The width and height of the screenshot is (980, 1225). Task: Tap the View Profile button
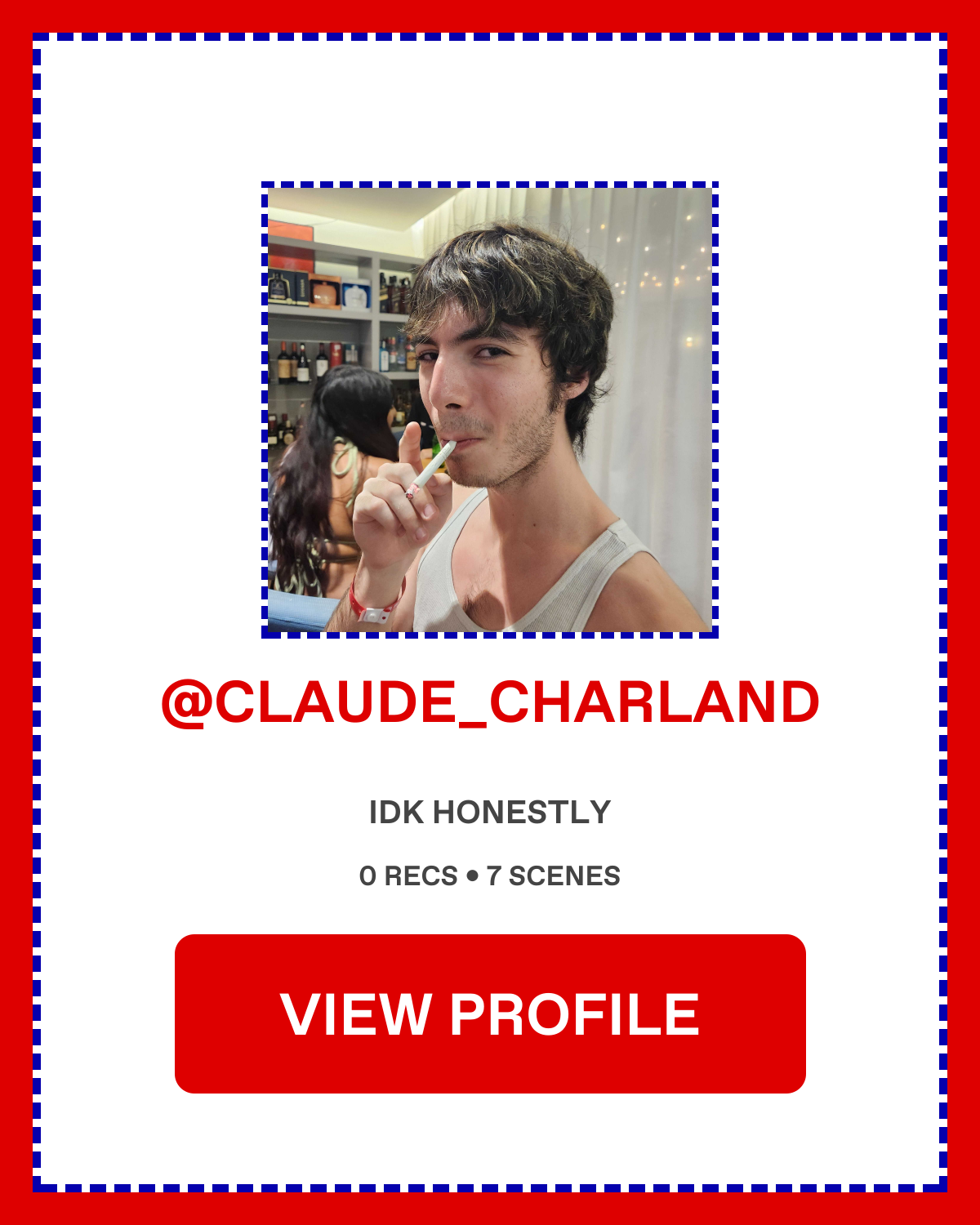[490, 1013]
